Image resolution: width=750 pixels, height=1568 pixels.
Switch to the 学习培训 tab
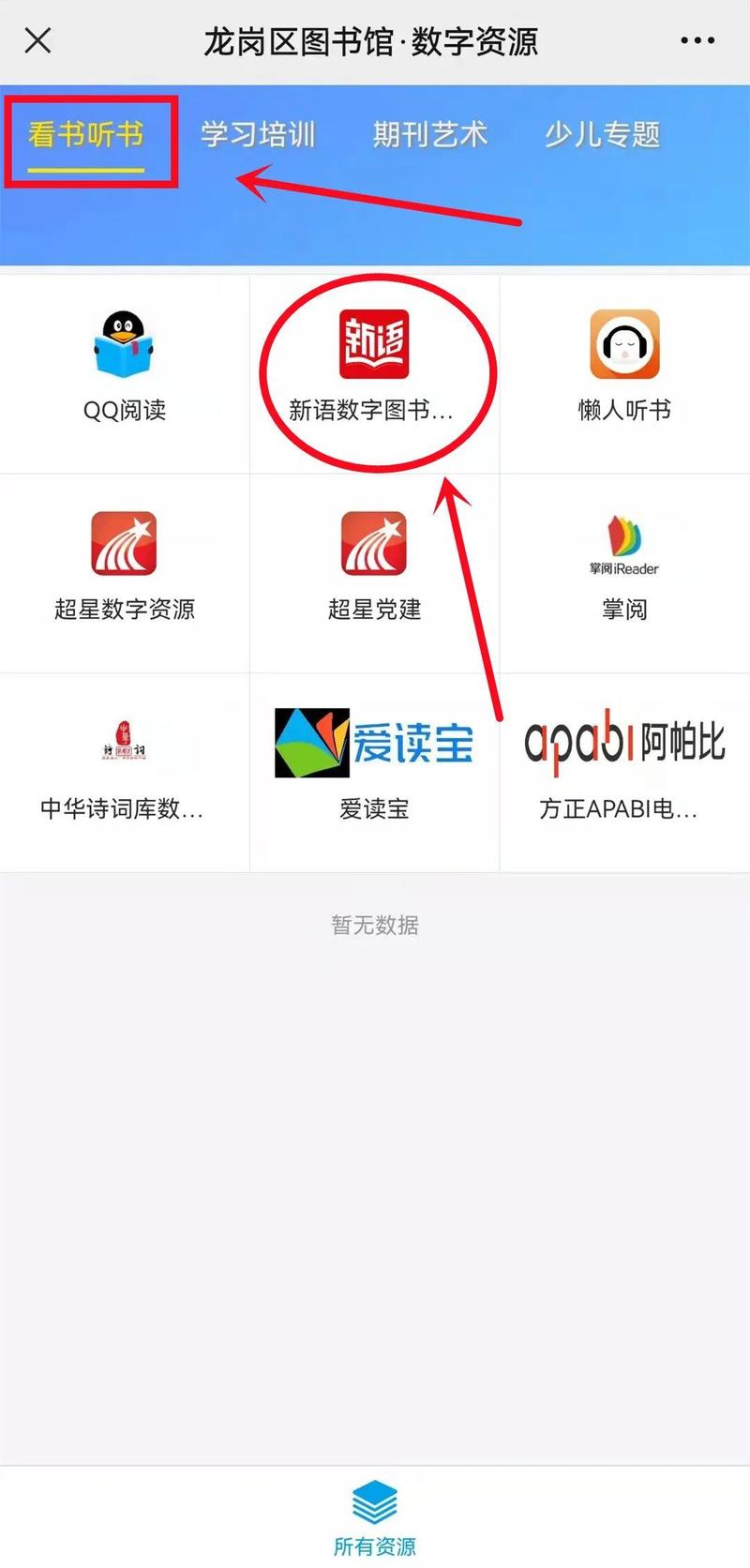pyautogui.click(x=258, y=135)
